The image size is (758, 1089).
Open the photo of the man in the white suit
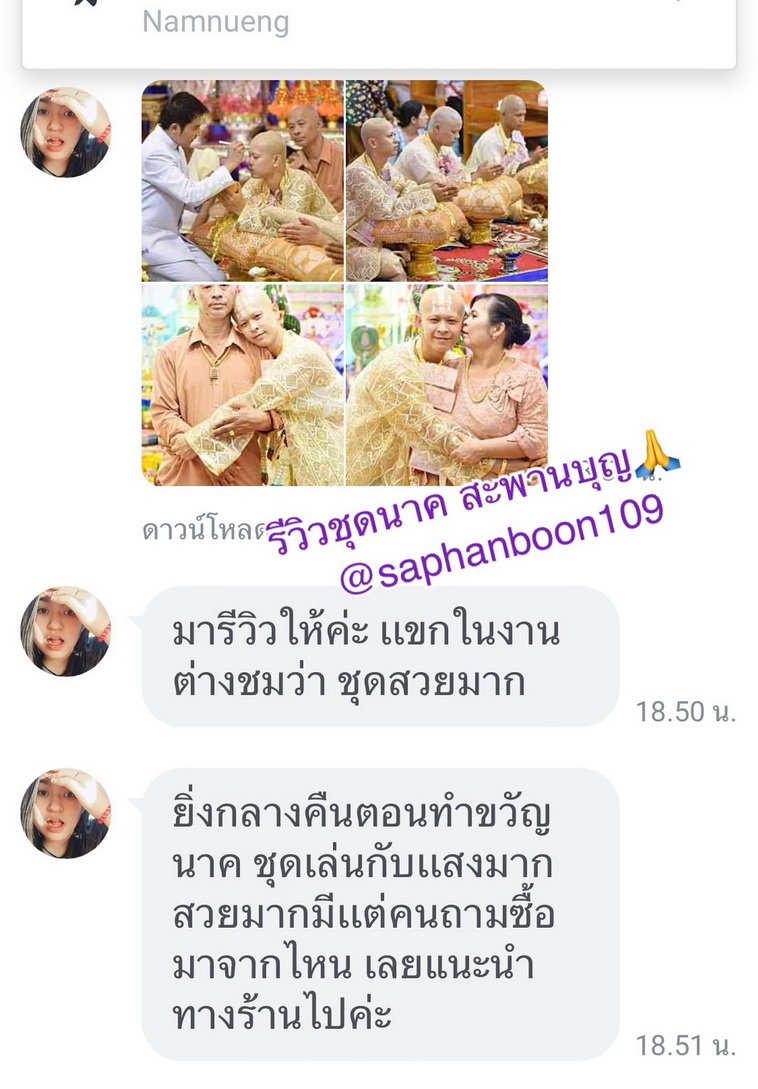tap(242, 180)
